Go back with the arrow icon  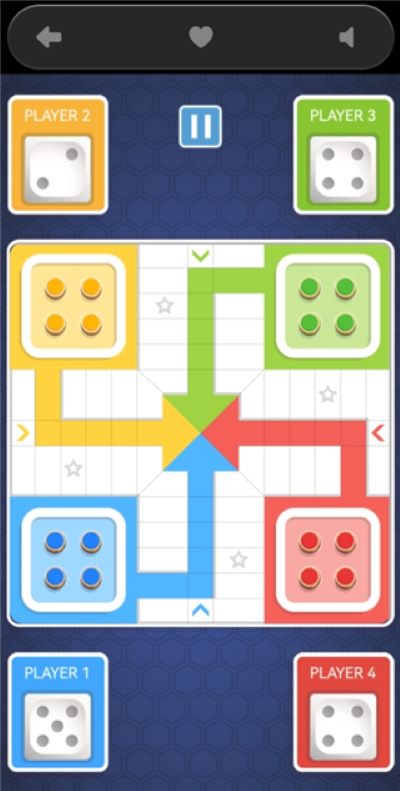pos(49,38)
